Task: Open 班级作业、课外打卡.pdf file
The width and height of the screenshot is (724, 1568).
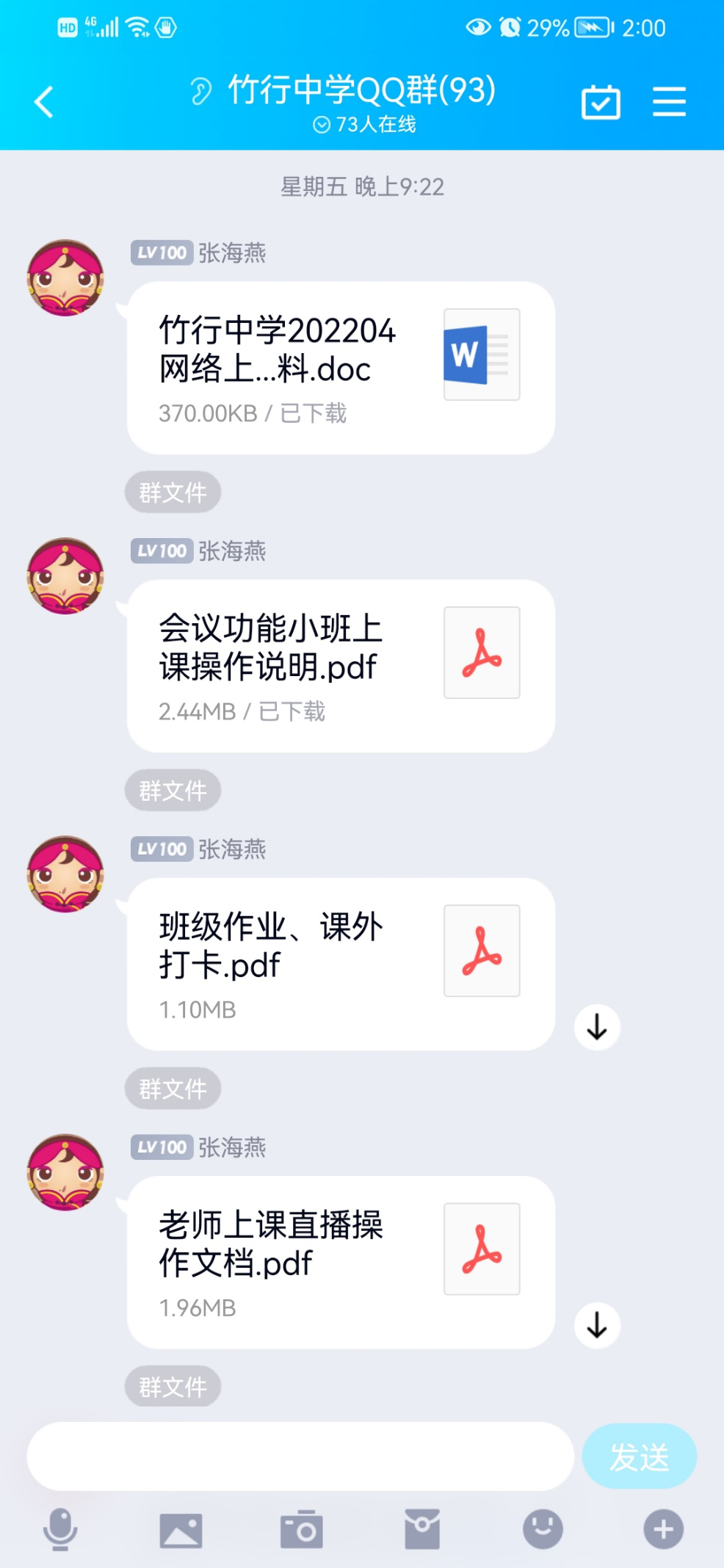Action: click(341, 964)
